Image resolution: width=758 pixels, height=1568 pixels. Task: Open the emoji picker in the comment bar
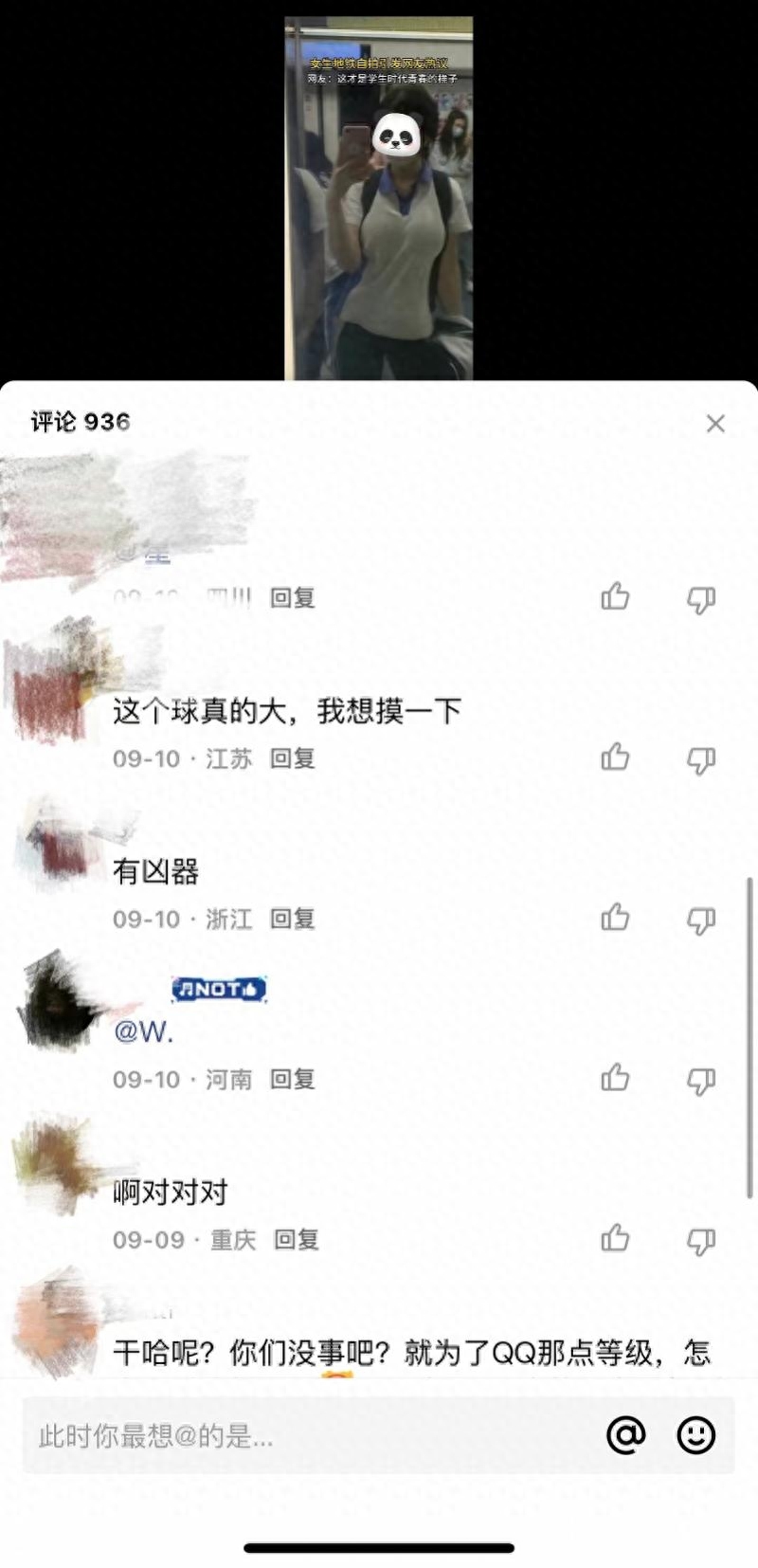point(695,1436)
